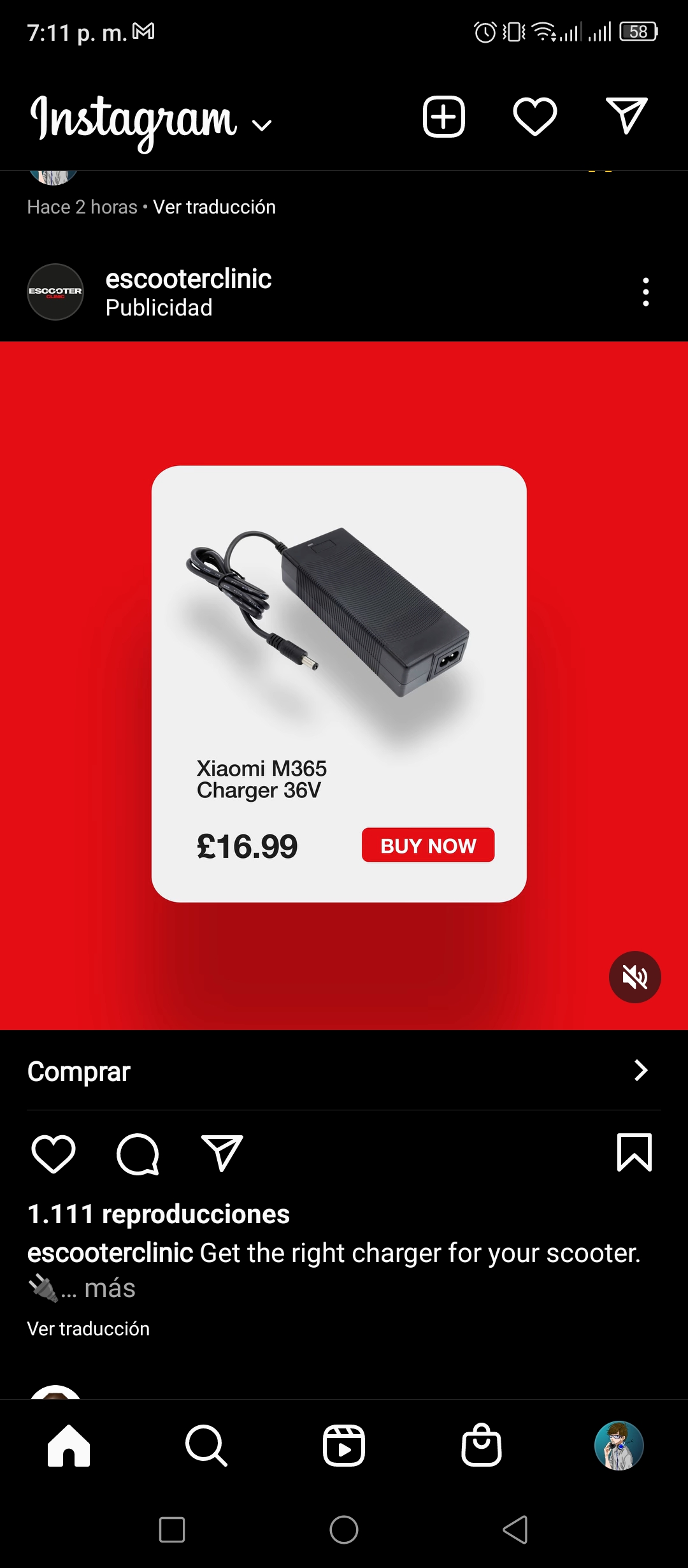Screen dimensions: 688x1568
Task: Tap Ver traducción under the escooterclinic caption
Action: [x=89, y=1328]
